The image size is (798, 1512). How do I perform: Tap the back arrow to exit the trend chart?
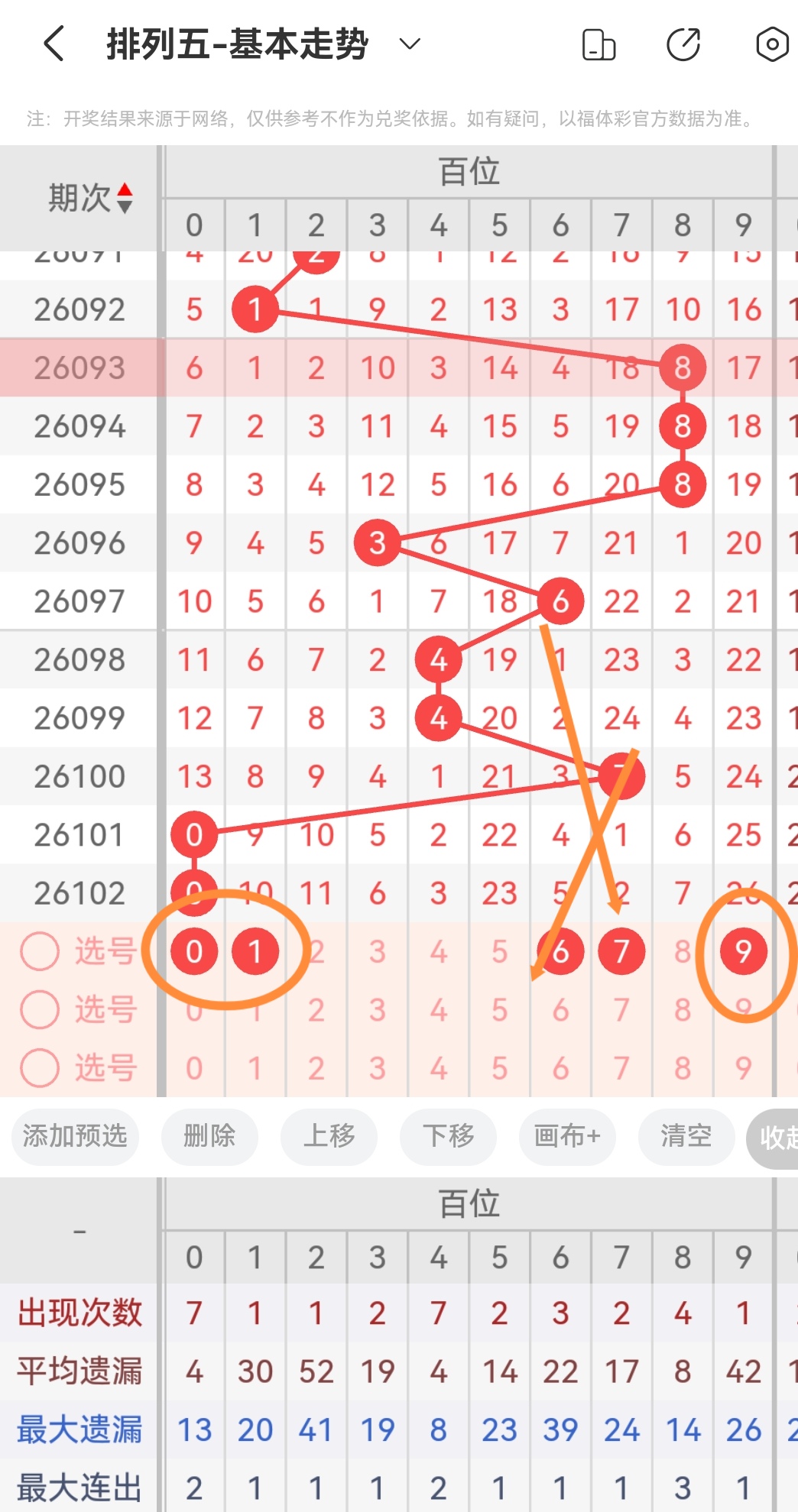coord(54,44)
